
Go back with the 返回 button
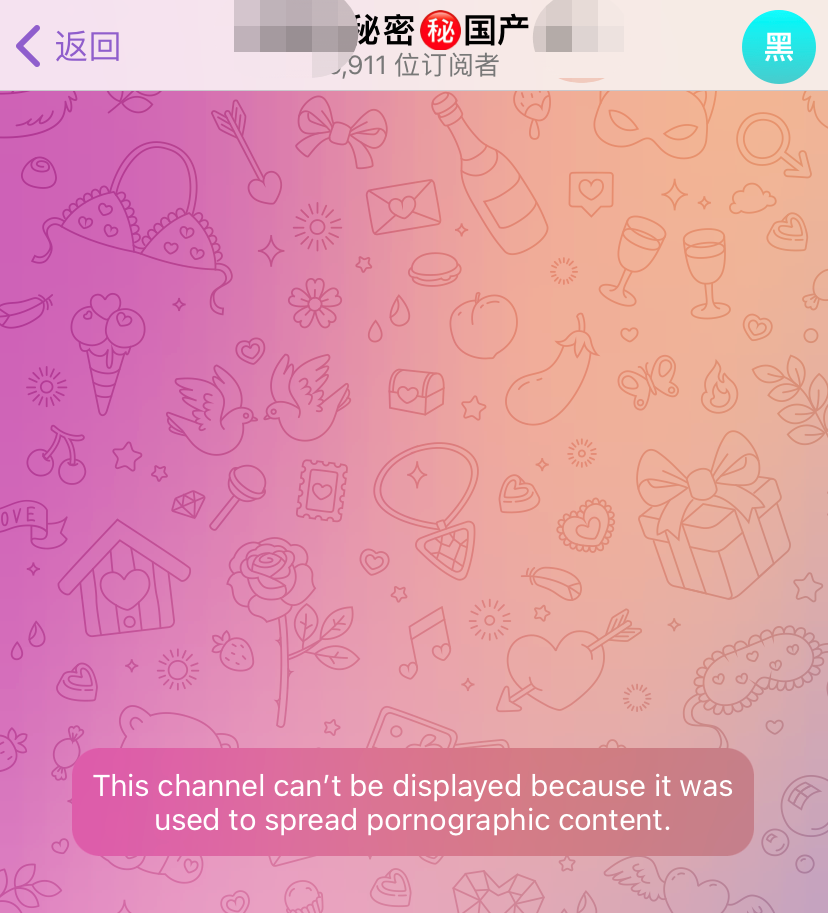click(68, 46)
